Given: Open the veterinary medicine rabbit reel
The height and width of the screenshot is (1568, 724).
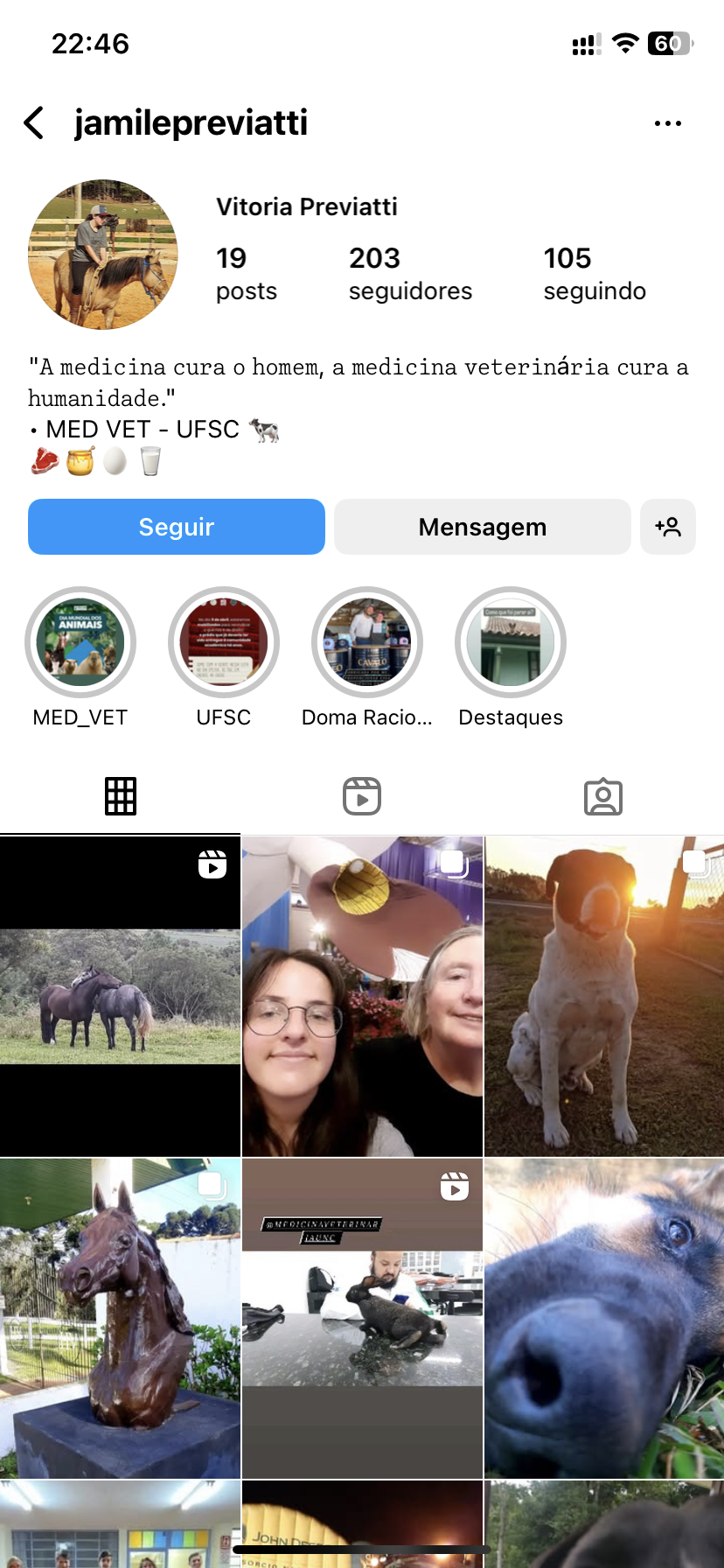Looking at the screenshot, I should point(362,1318).
